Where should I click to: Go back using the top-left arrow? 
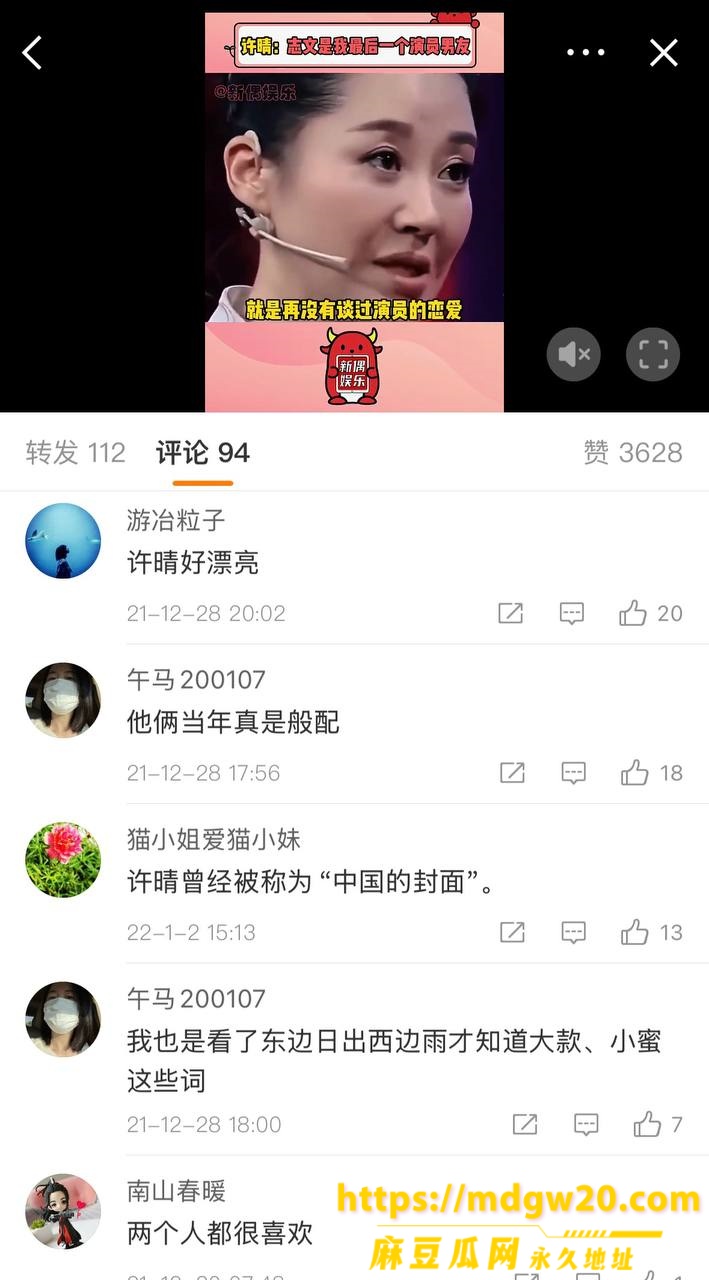[33, 53]
